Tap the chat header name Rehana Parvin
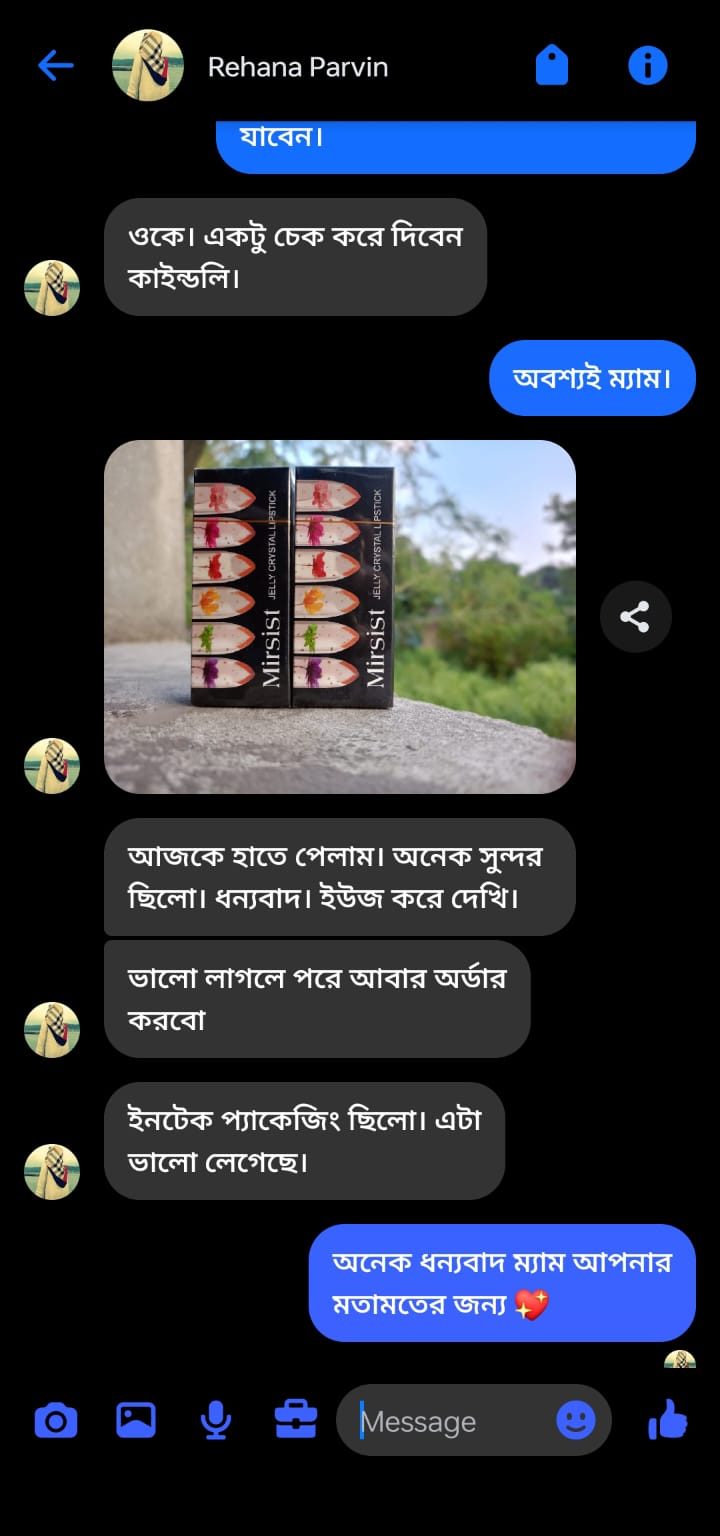Viewport: 720px width, 1536px height. [299, 67]
